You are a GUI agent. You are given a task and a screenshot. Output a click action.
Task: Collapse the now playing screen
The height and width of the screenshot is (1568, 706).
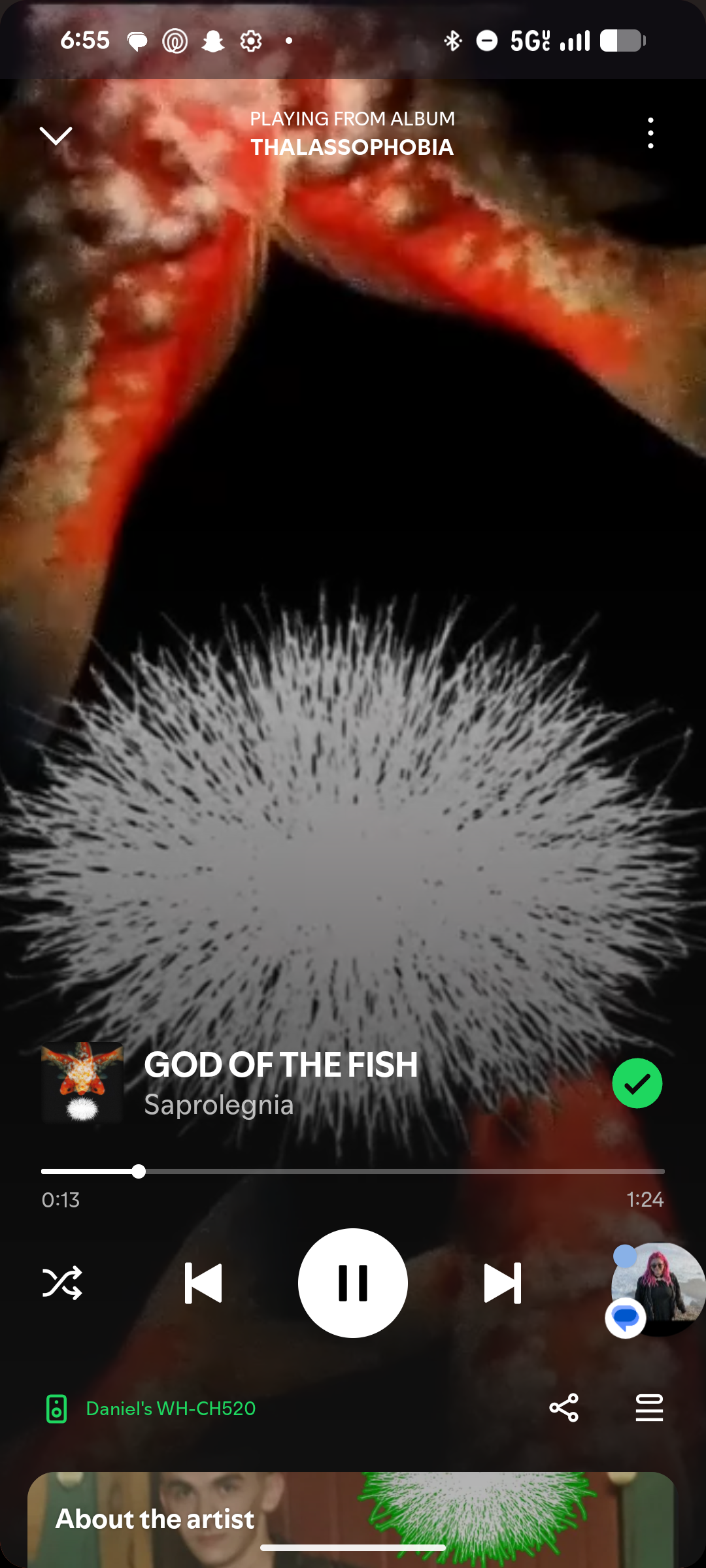[56, 135]
